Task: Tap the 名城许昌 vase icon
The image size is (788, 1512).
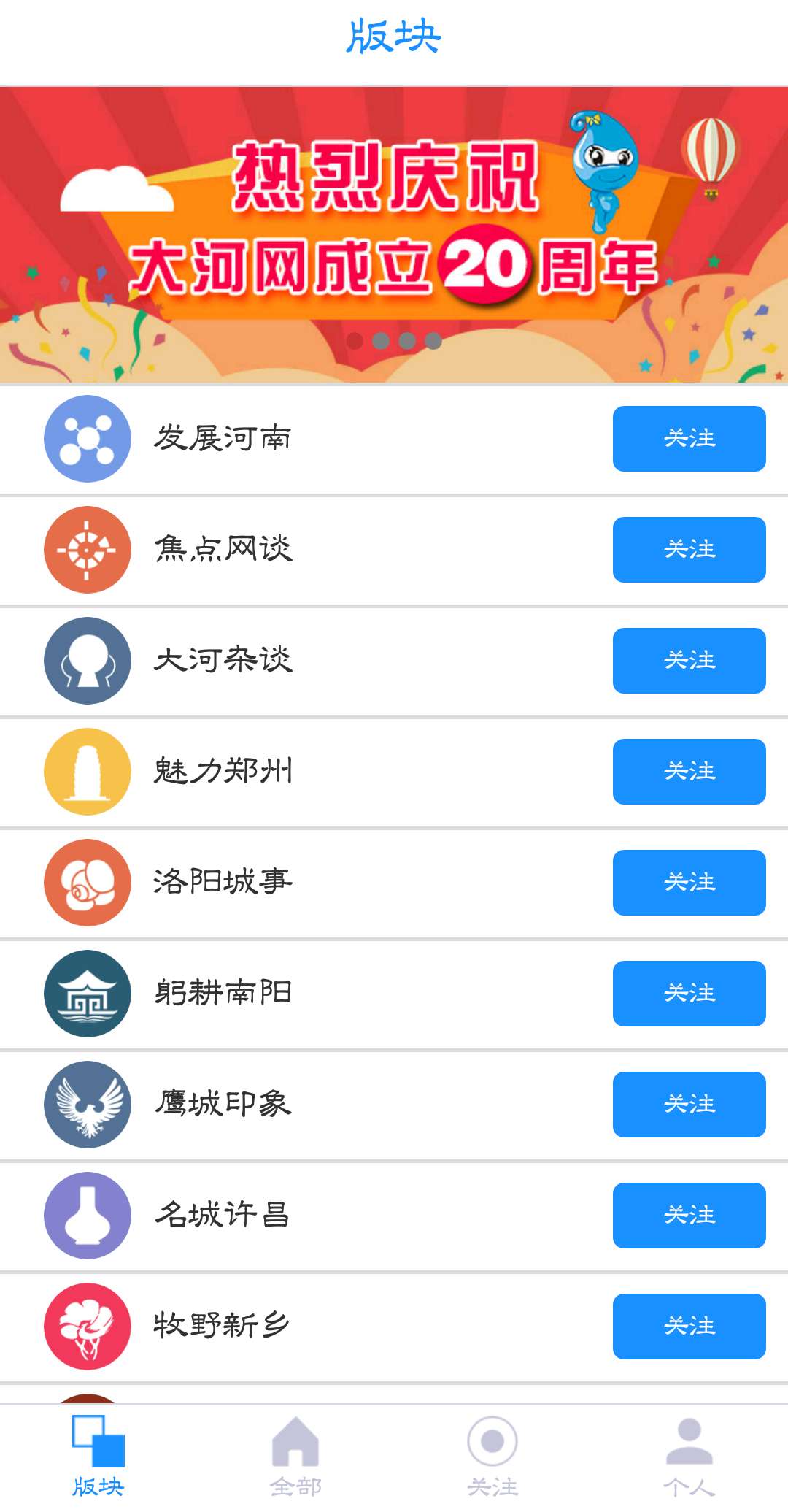Action: tap(87, 1216)
